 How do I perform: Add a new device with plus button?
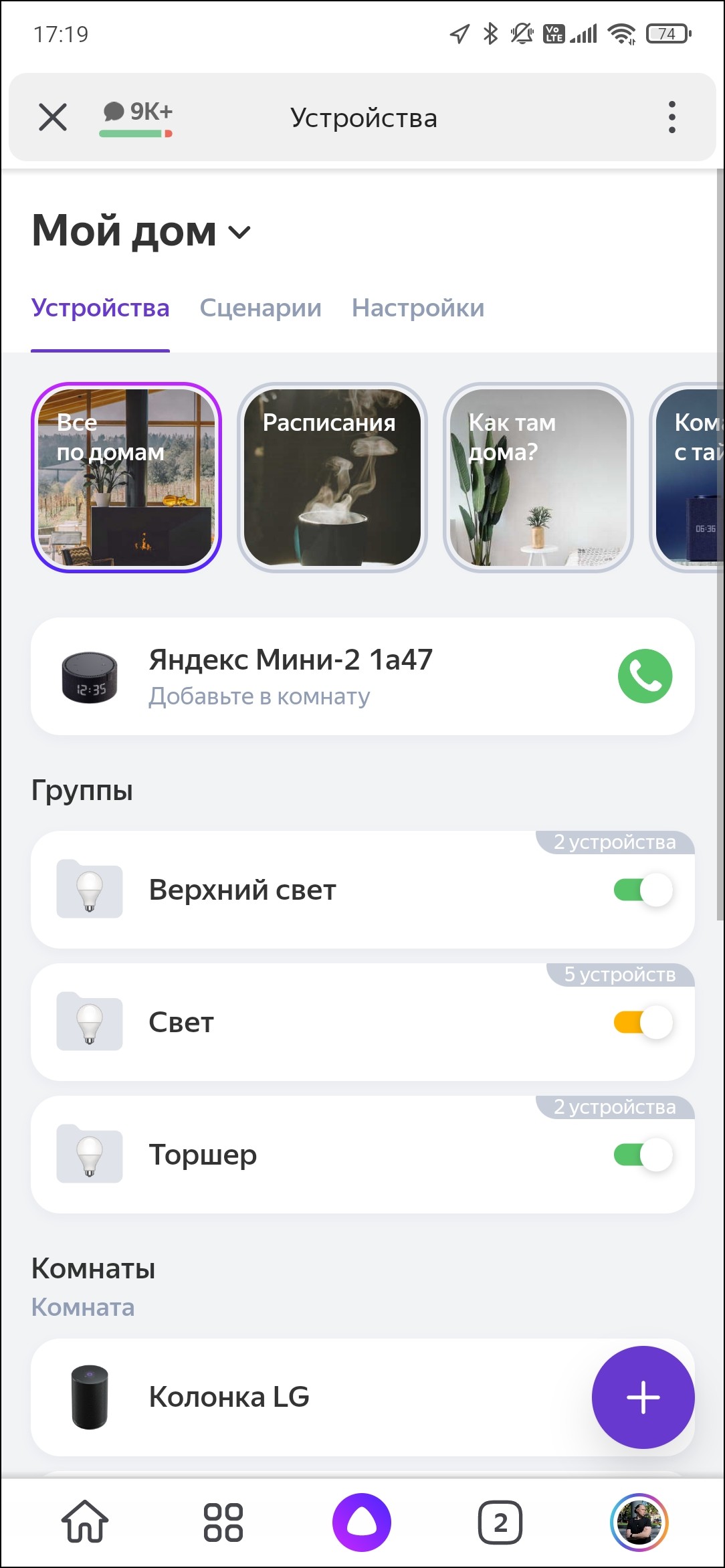(643, 1397)
